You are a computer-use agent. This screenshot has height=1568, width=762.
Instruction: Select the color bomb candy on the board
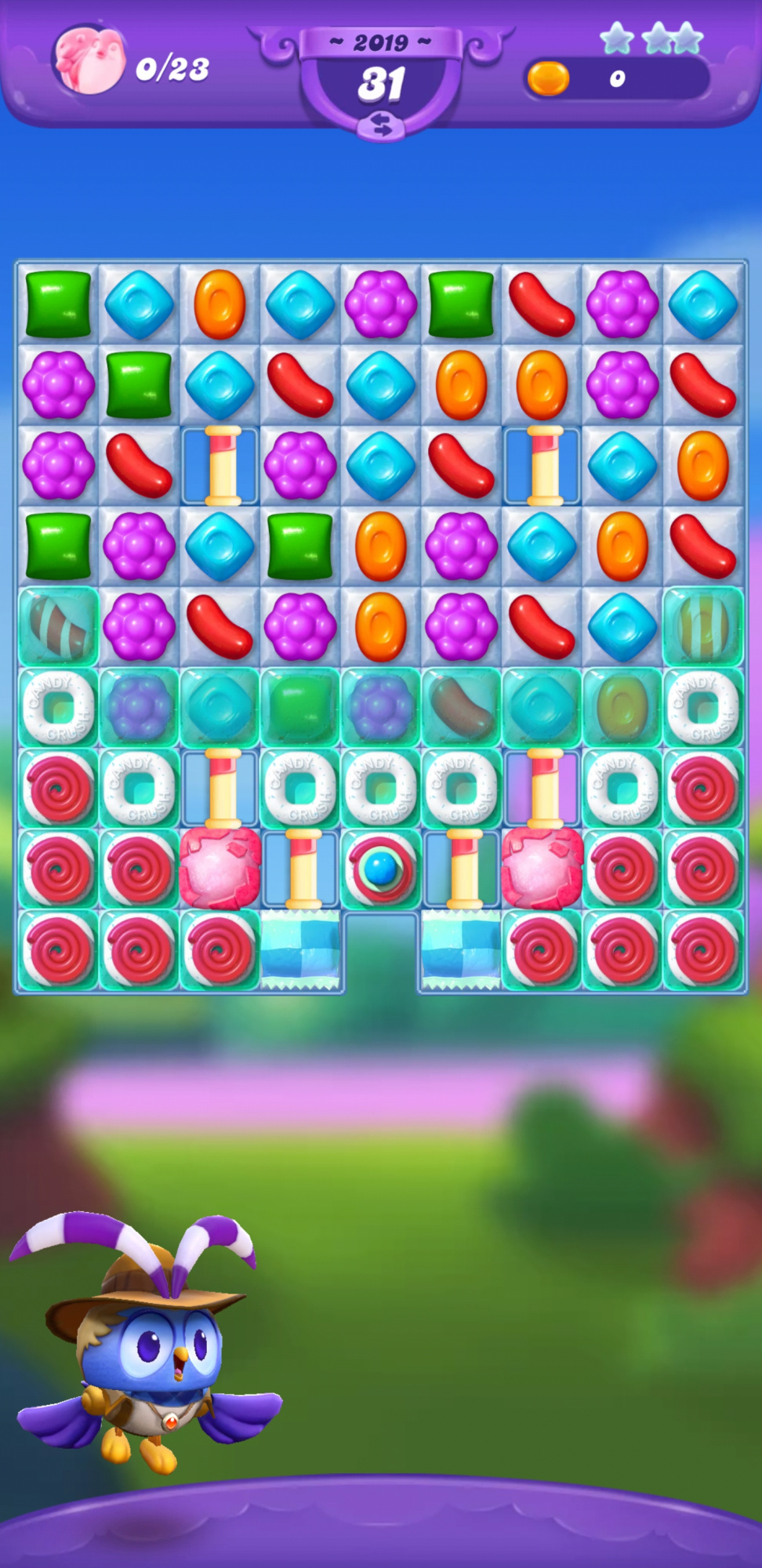pyautogui.click(x=381, y=869)
